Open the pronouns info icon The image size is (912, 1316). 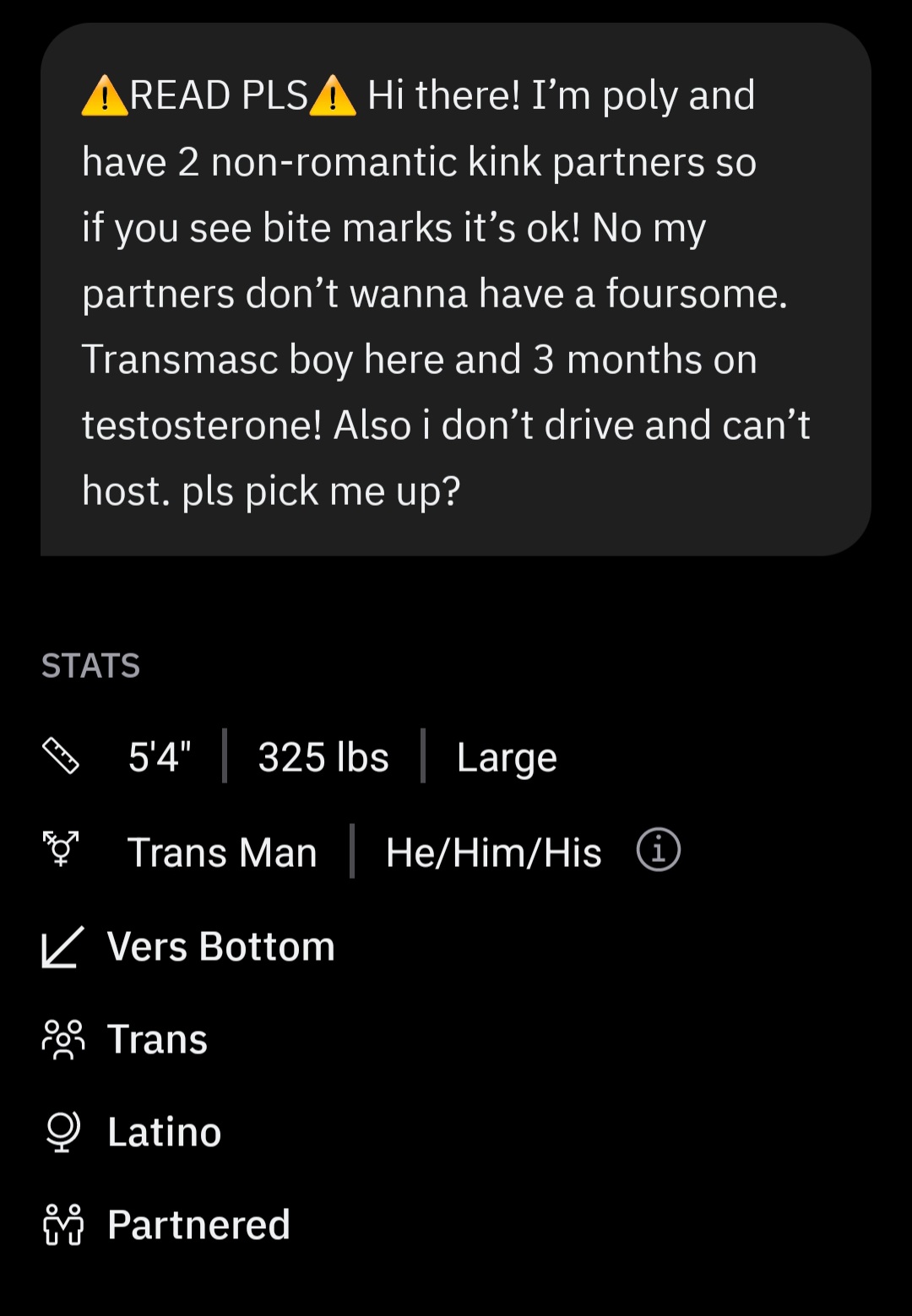click(659, 849)
